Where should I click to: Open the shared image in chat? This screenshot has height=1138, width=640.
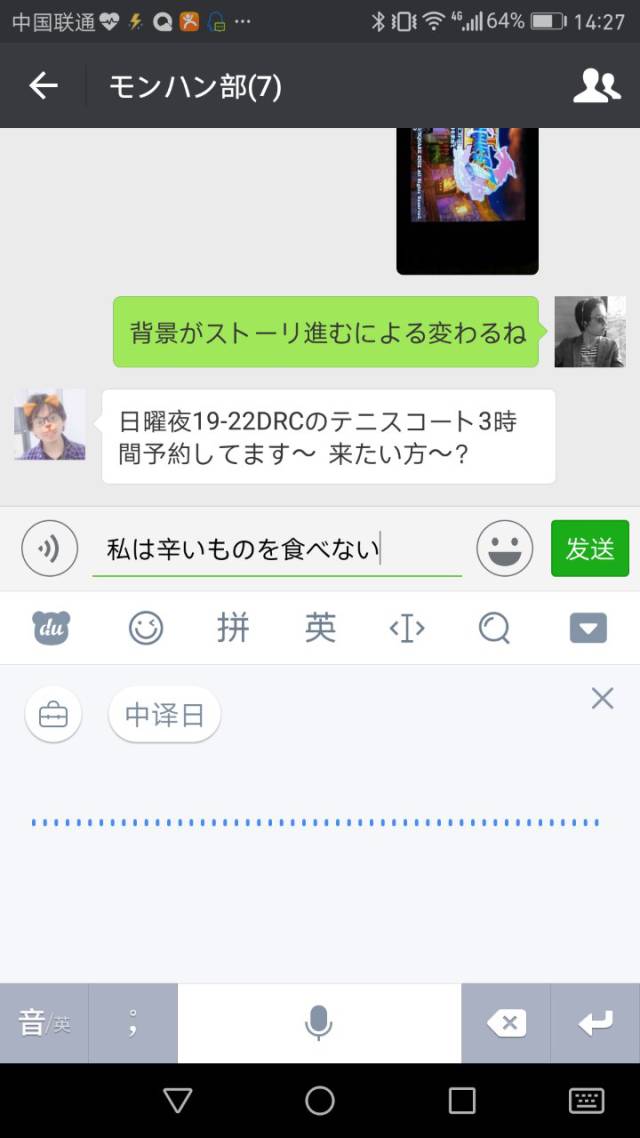[x=467, y=200]
